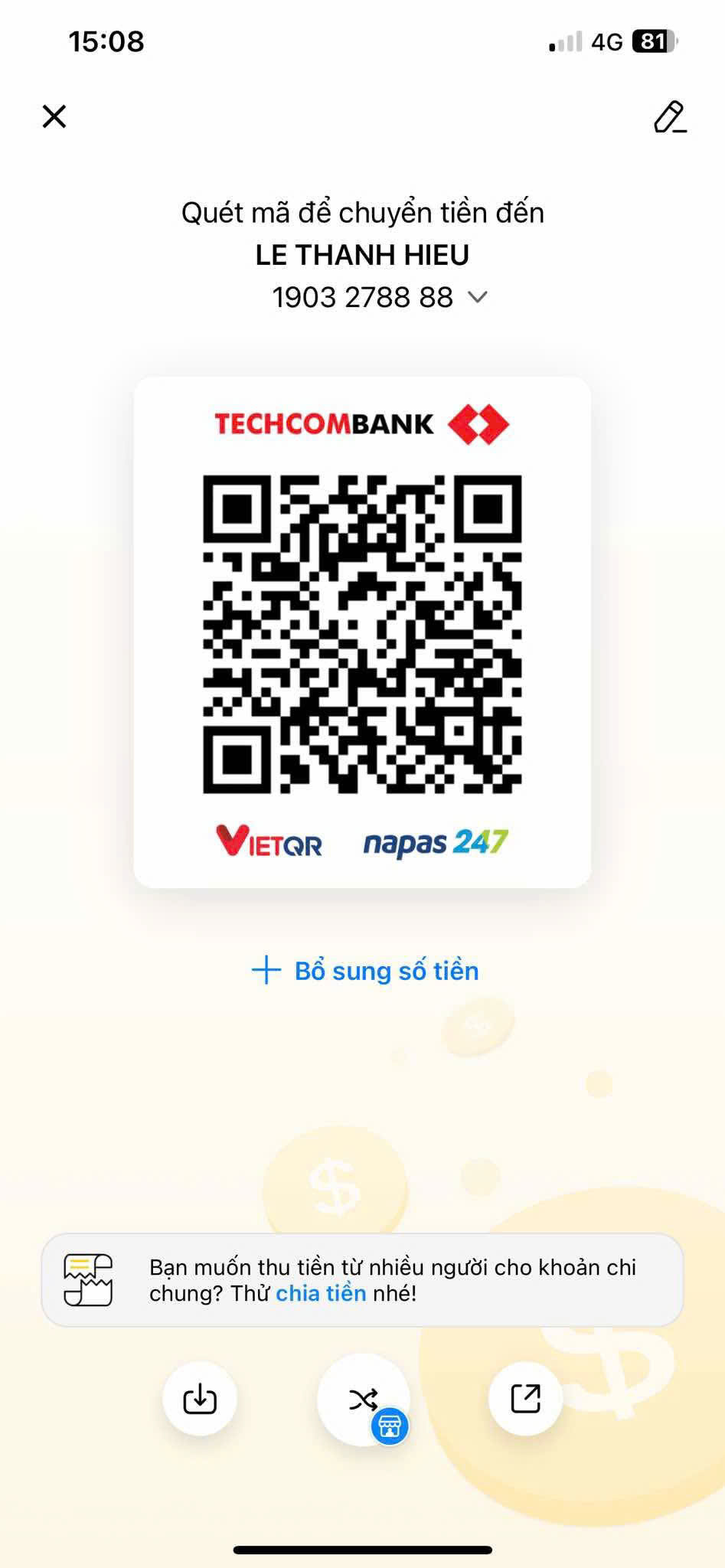This screenshot has width=725, height=1568.
Task: Share the QR code
Action: pos(526,1399)
